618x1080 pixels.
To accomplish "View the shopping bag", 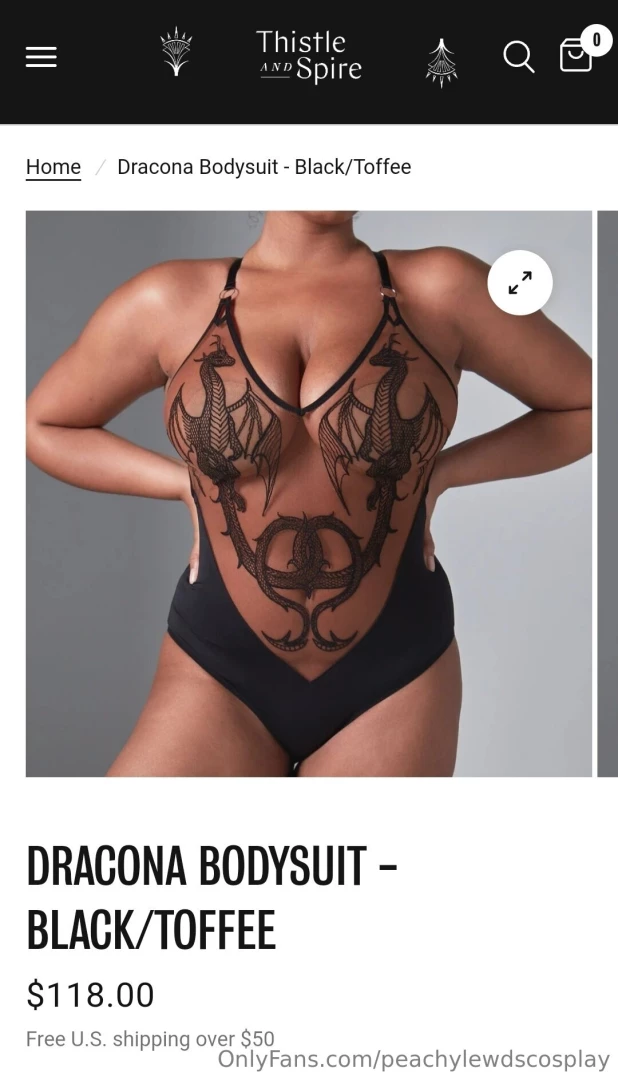I will (x=577, y=55).
